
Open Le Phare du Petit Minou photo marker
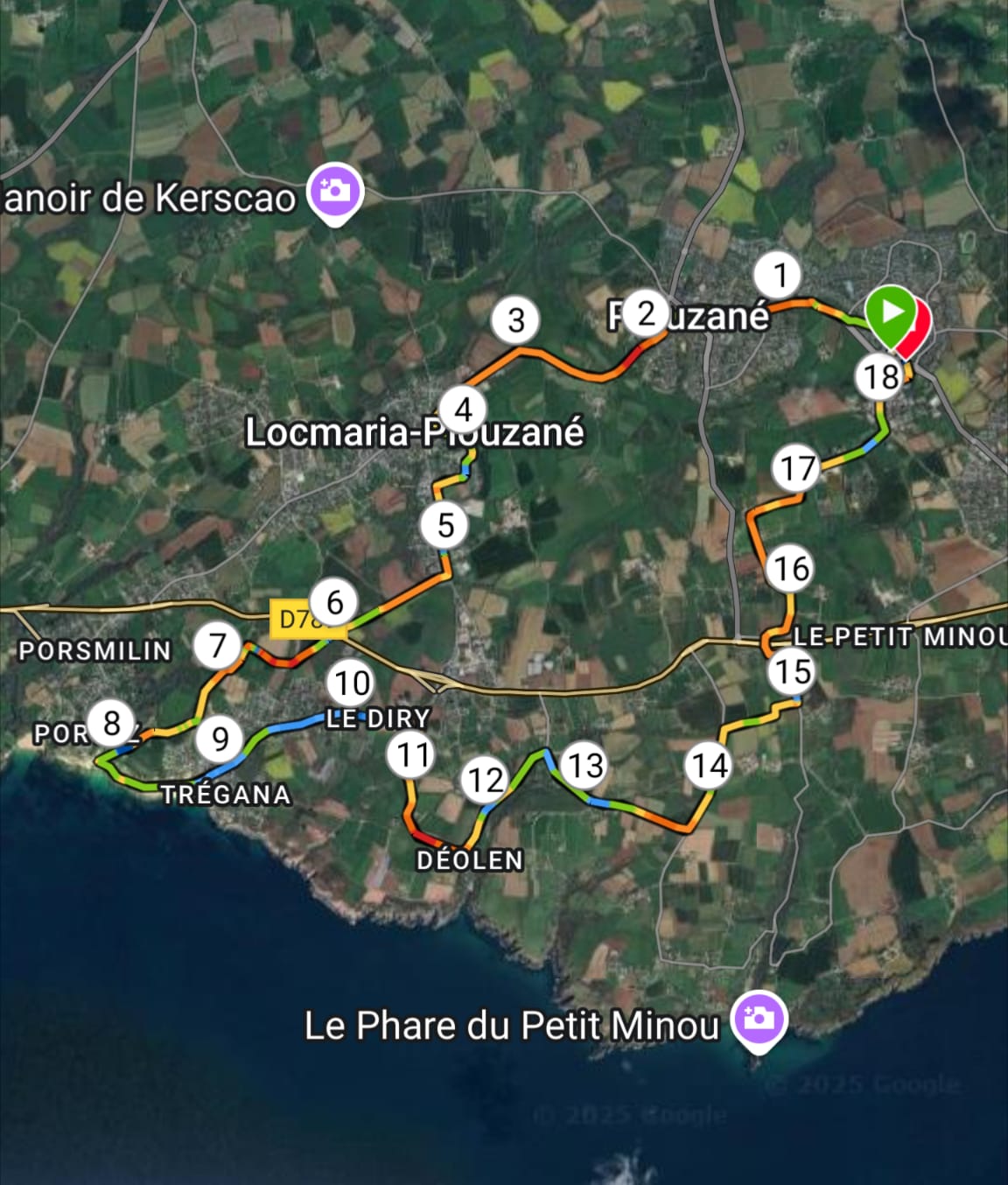759,1019
